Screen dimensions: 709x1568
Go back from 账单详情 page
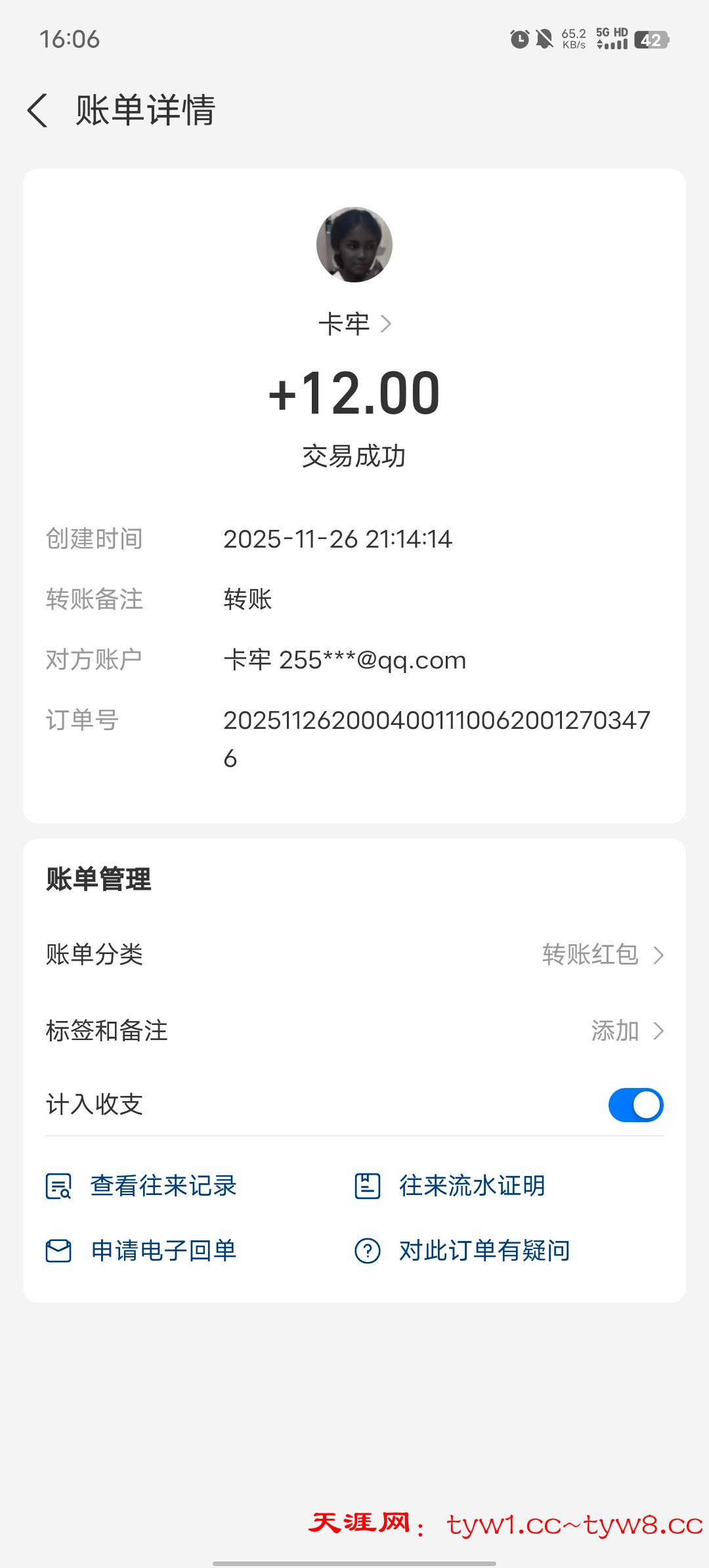pyautogui.click(x=38, y=110)
